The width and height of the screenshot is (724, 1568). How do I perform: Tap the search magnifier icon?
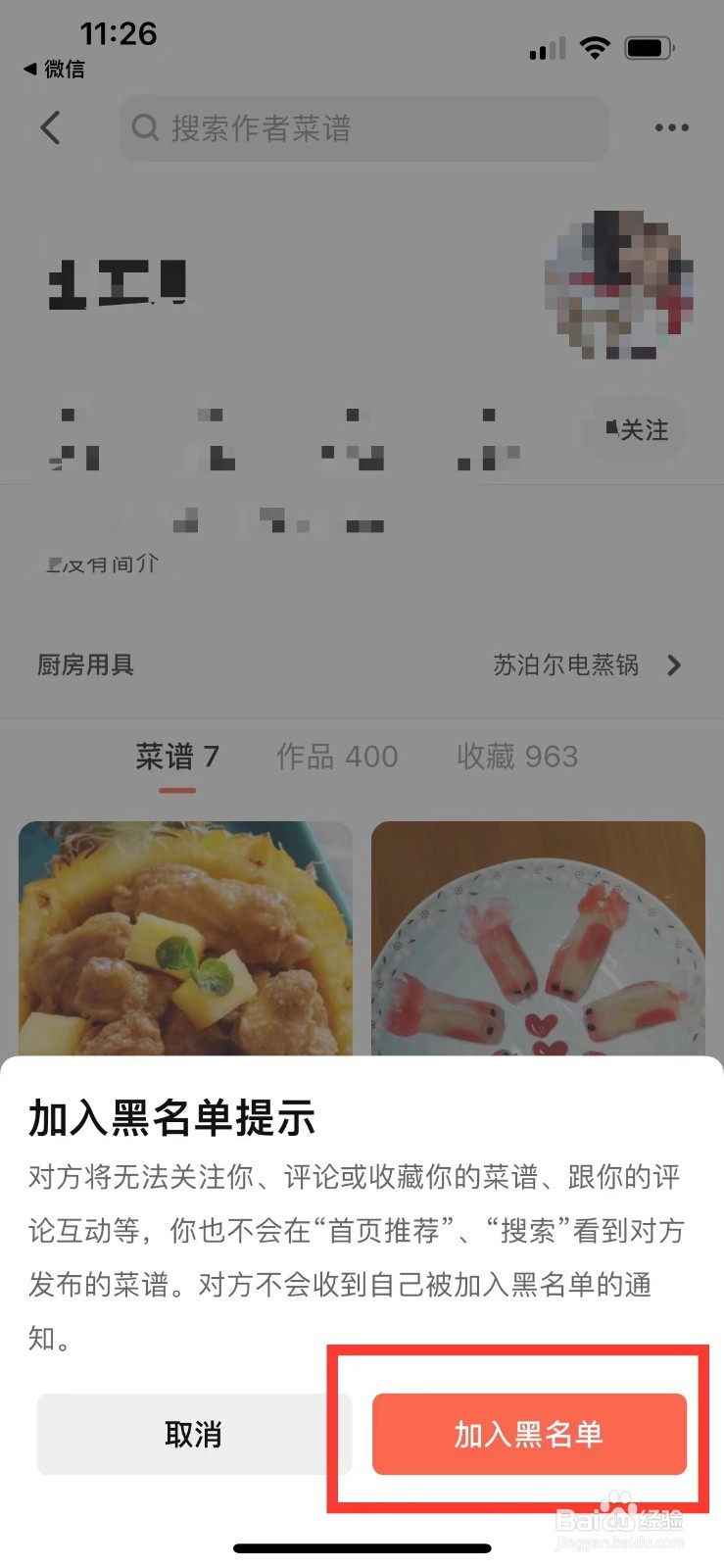pyautogui.click(x=145, y=127)
